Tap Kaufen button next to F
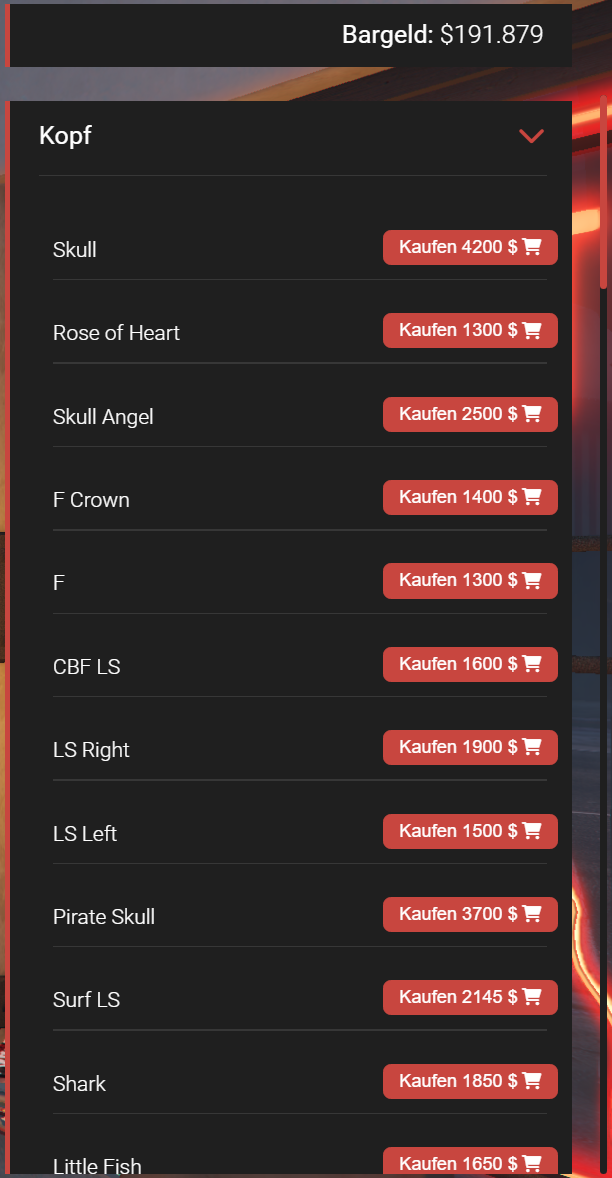The image size is (612, 1178). tap(470, 580)
